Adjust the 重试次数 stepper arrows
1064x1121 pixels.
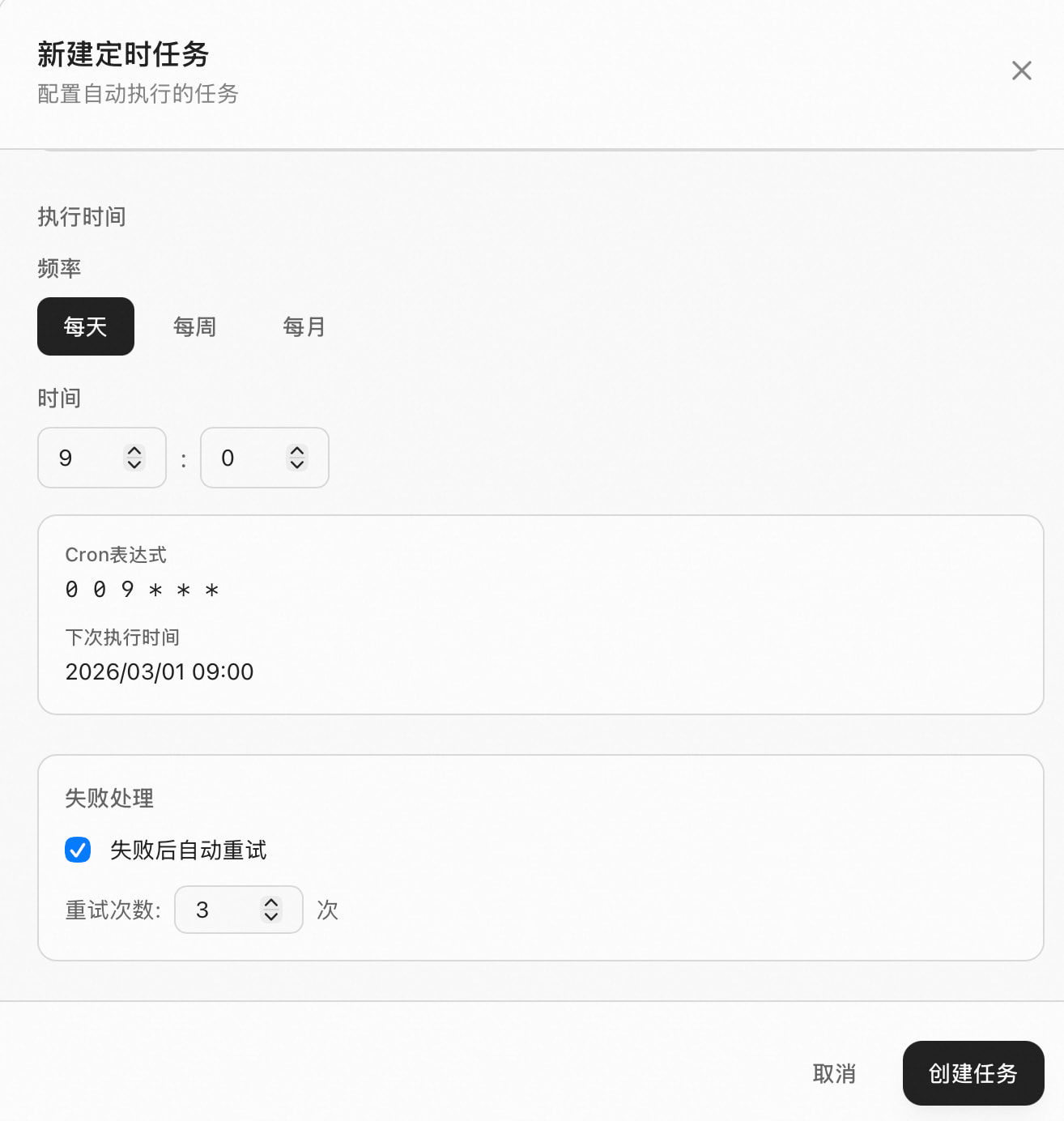tap(271, 910)
